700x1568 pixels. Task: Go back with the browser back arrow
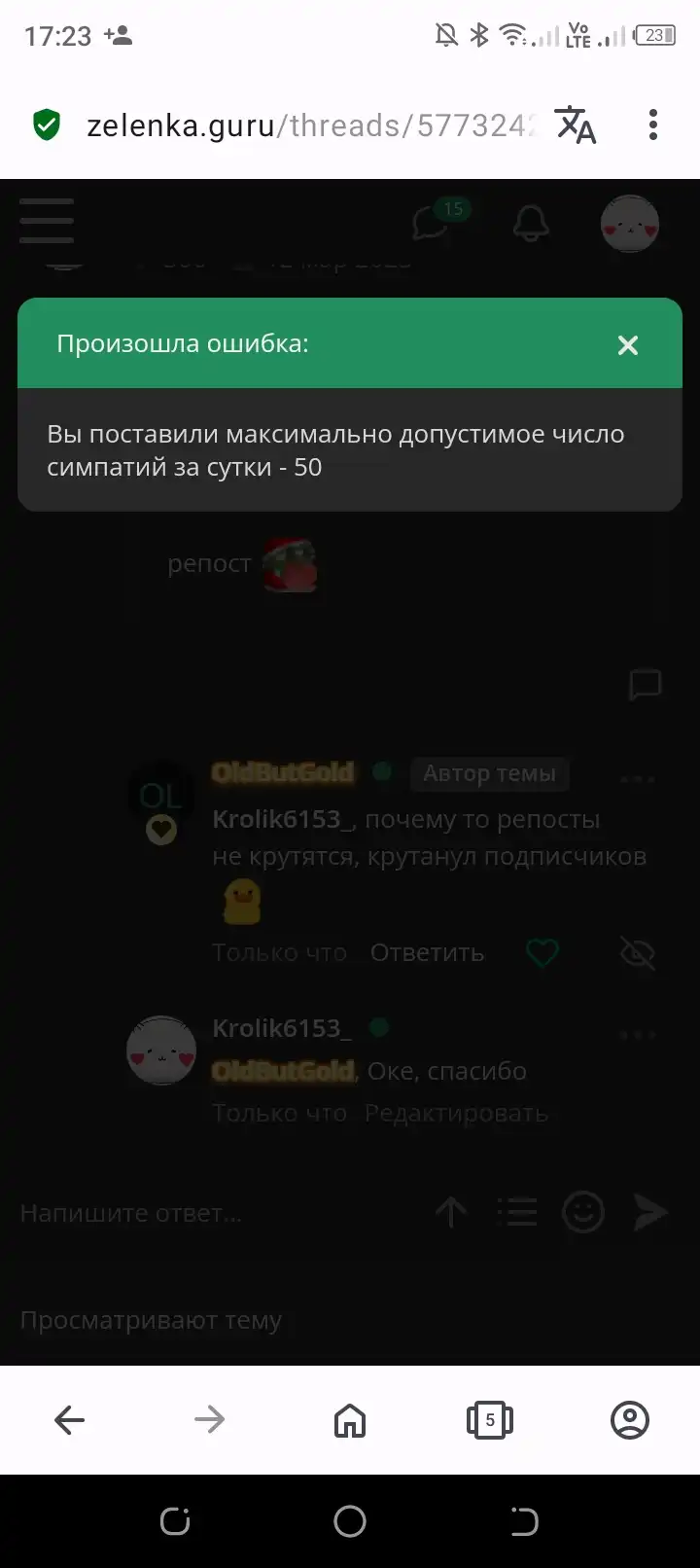click(x=70, y=1420)
